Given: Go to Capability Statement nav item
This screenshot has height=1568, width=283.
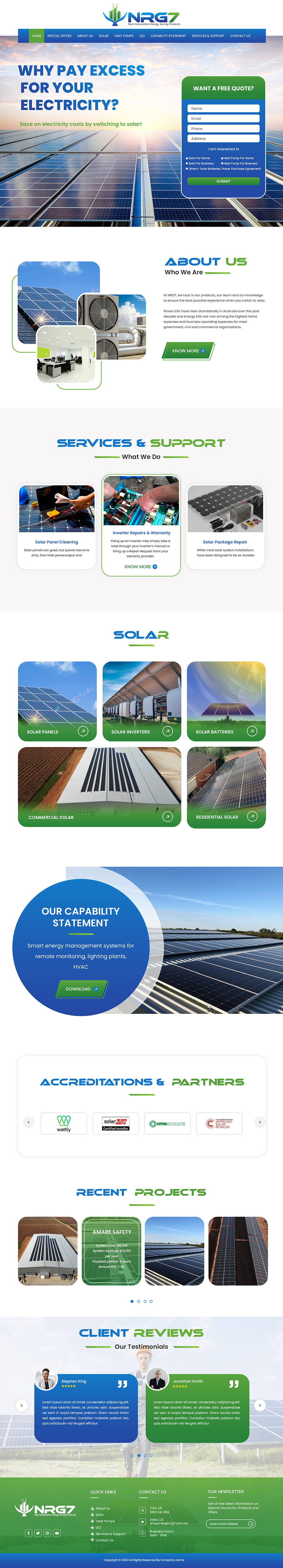Looking at the screenshot, I should (x=168, y=36).
